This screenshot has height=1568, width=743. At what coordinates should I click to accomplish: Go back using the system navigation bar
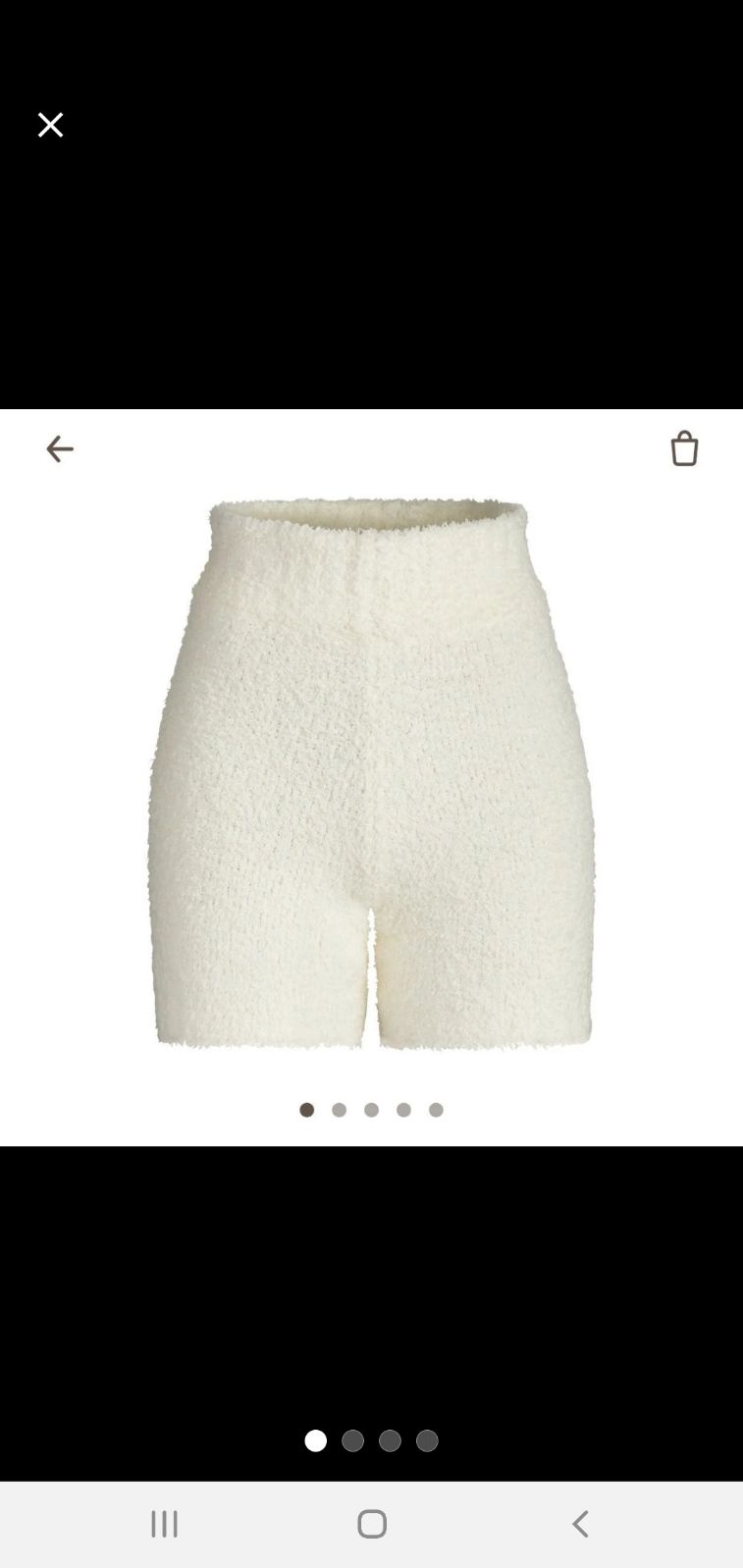(580, 1524)
